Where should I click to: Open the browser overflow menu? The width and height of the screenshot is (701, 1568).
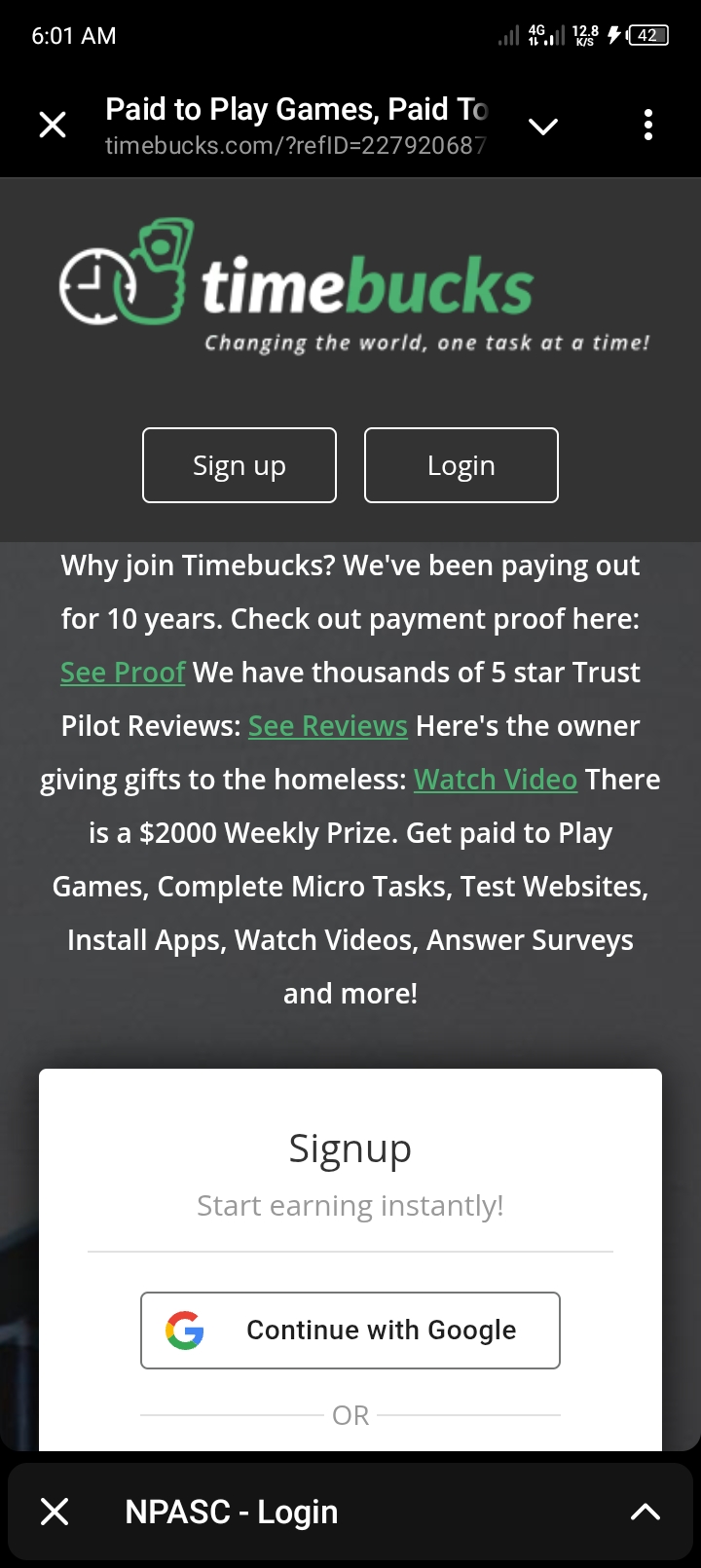[647, 125]
